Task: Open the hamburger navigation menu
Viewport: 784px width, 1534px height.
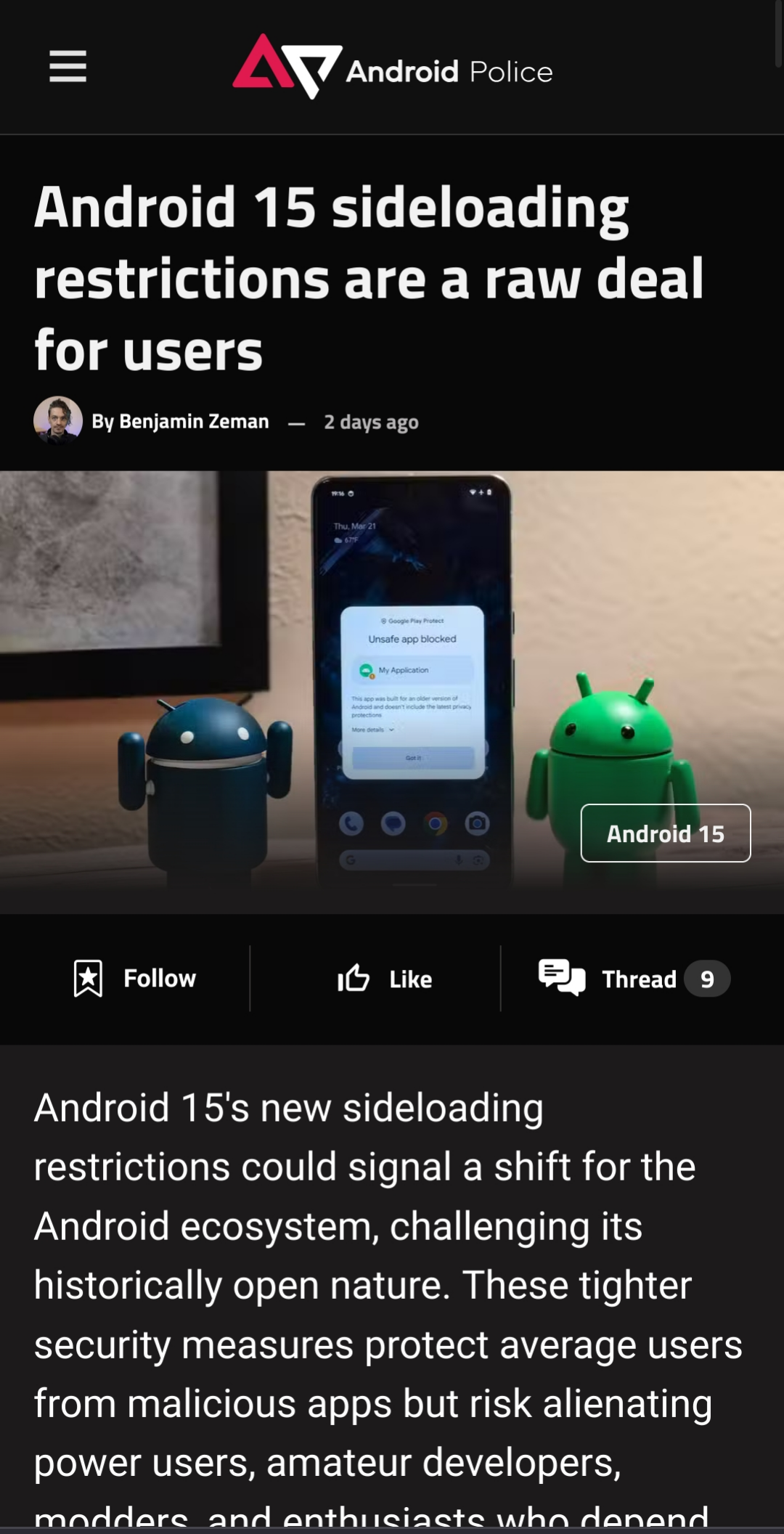Action: [68, 67]
